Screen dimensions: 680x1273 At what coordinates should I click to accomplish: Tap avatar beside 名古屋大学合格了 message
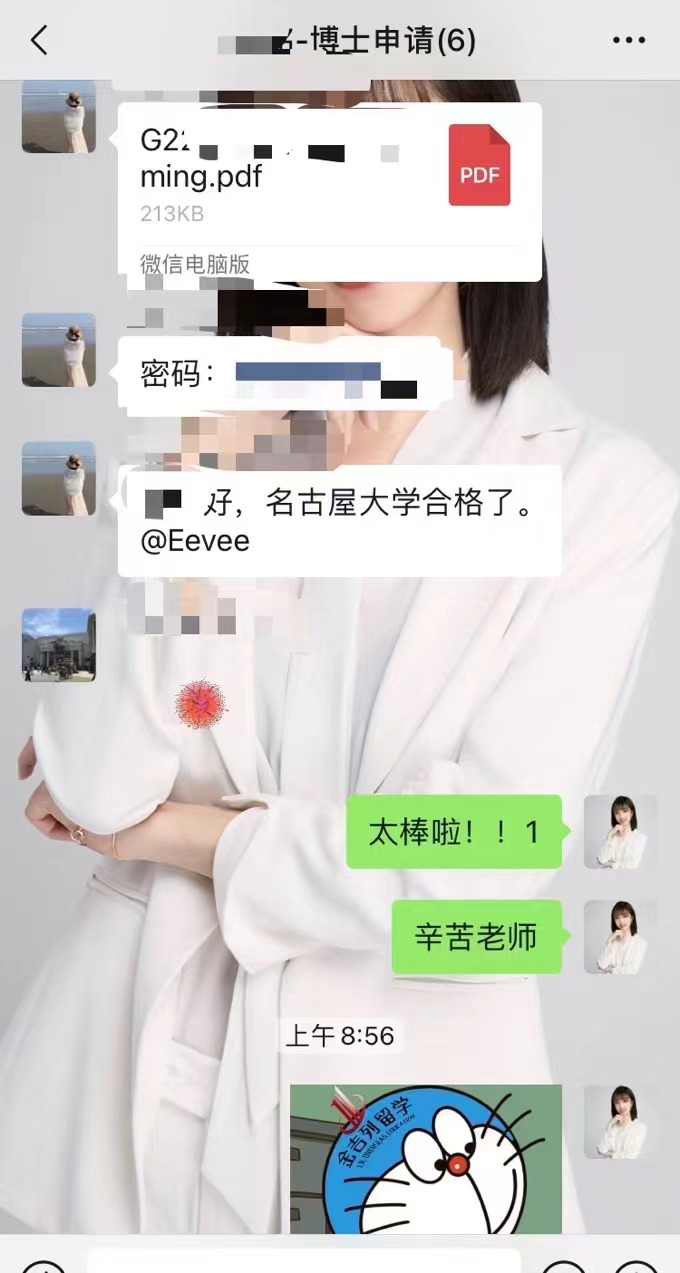pyautogui.click(x=59, y=479)
